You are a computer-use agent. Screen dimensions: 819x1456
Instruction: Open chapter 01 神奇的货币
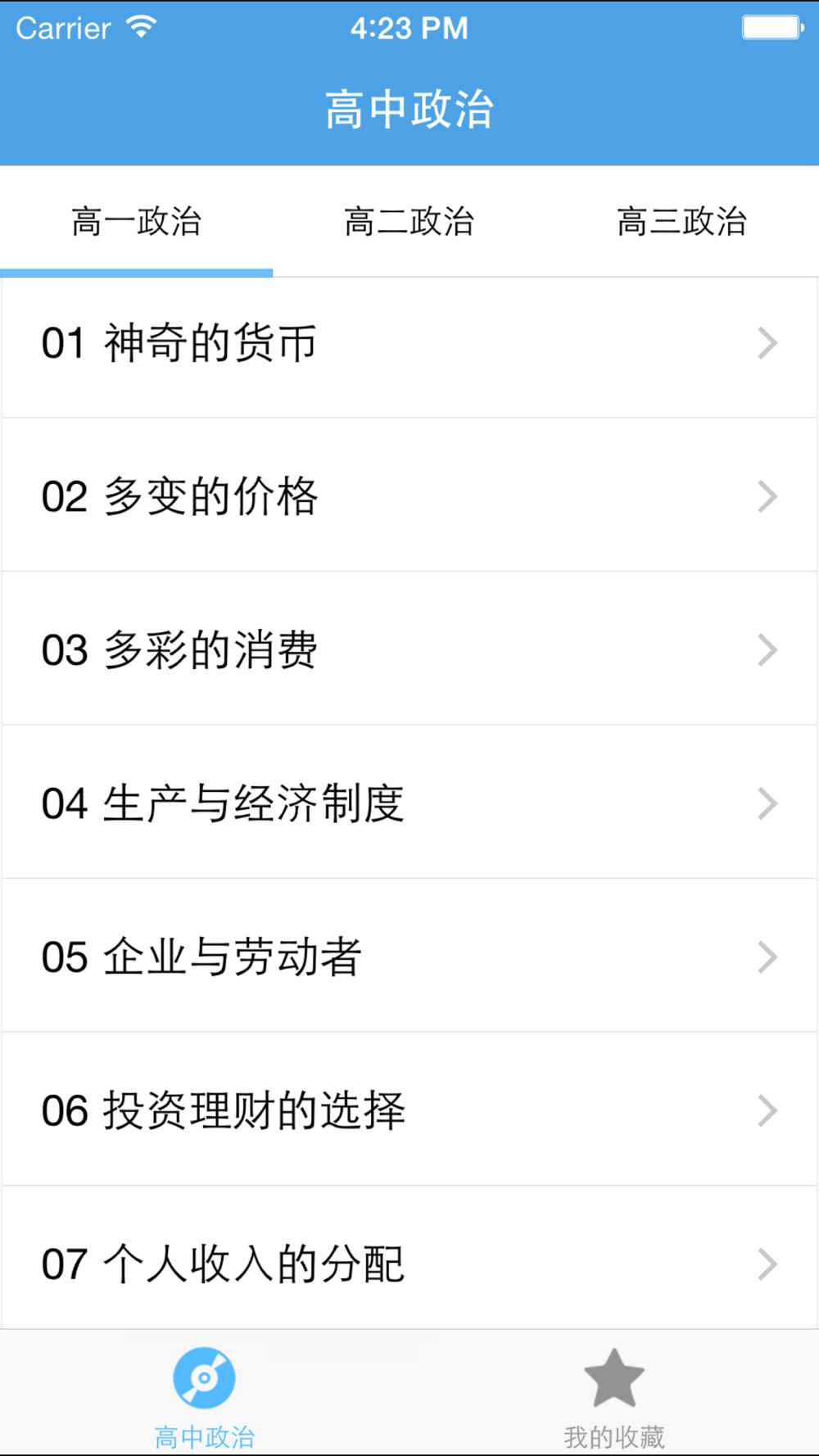click(409, 344)
